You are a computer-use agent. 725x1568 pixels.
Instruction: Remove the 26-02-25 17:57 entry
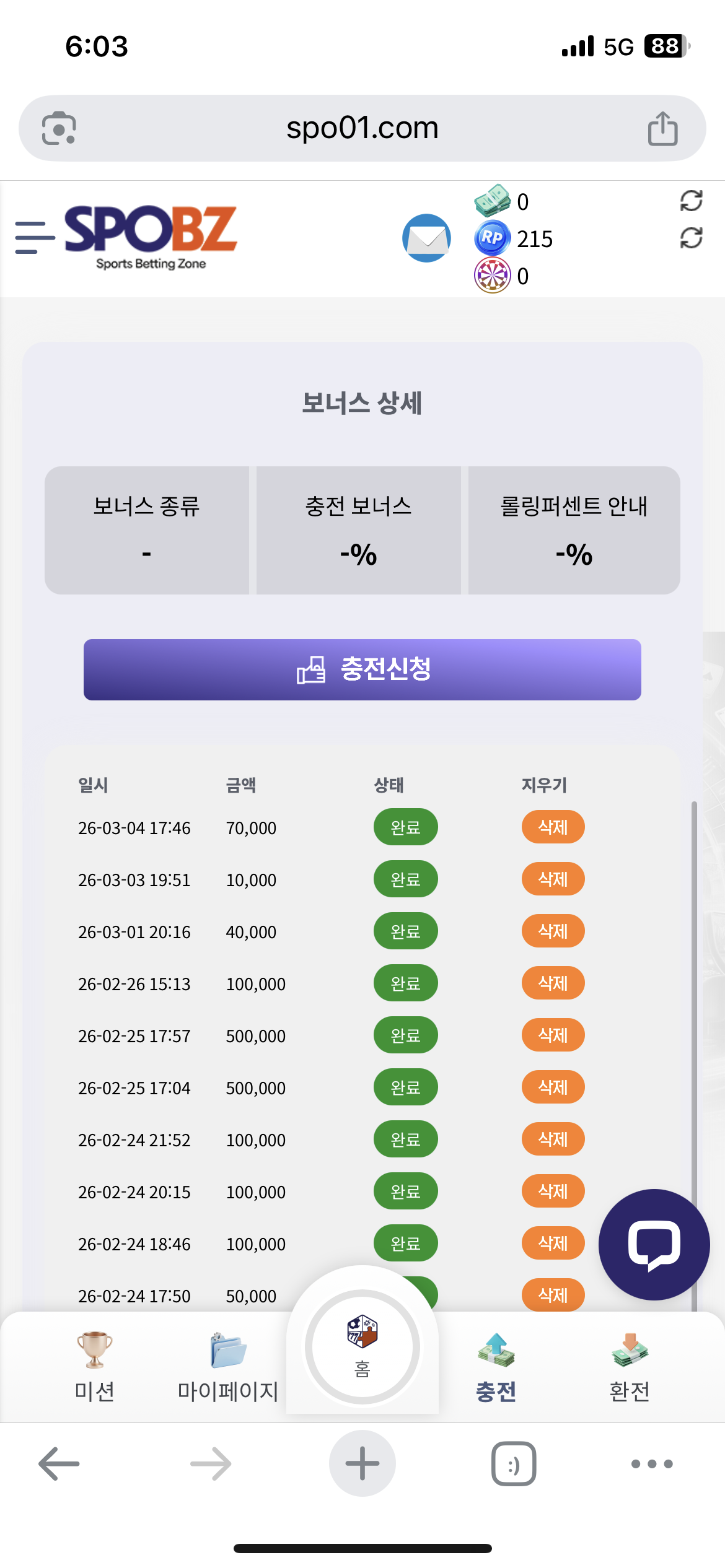point(553,1035)
